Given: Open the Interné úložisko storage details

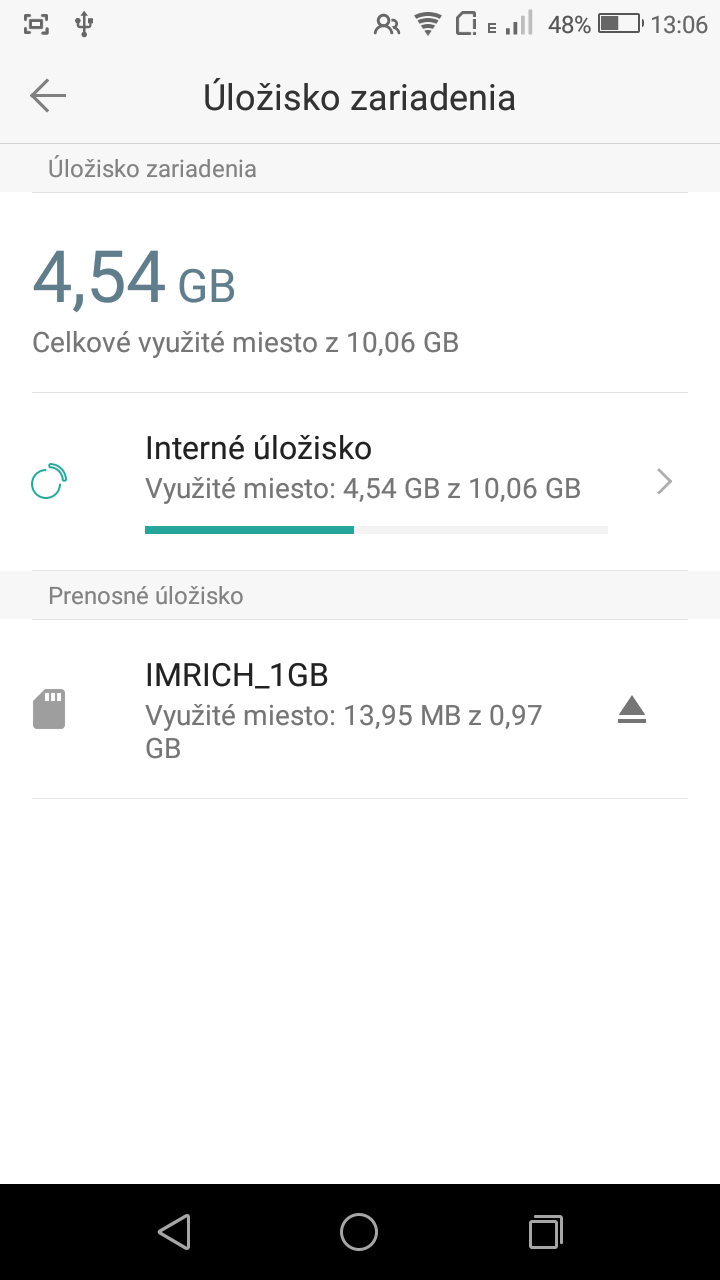Looking at the screenshot, I should click(360, 482).
